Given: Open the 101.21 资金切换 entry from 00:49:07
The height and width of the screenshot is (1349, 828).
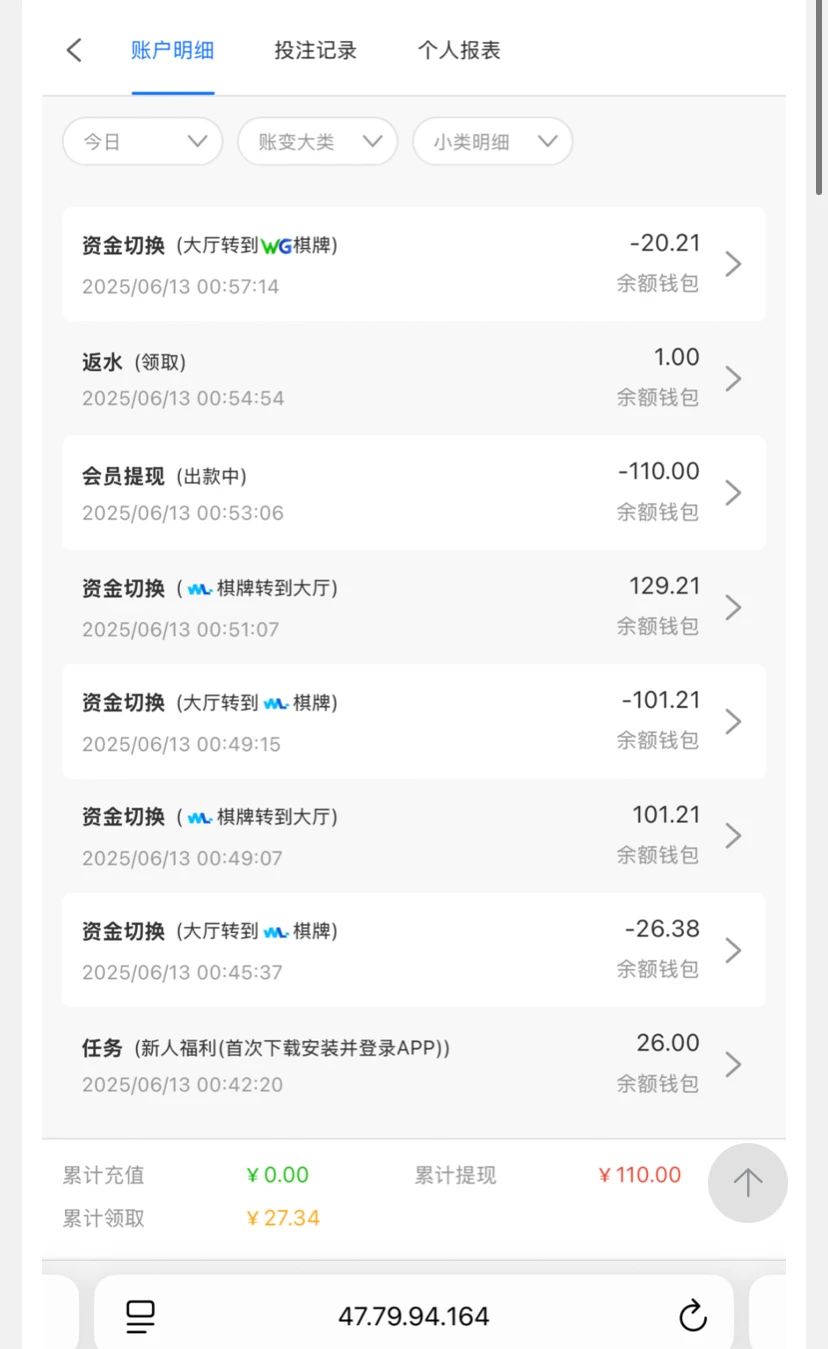Looking at the screenshot, I should [x=413, y=835].
